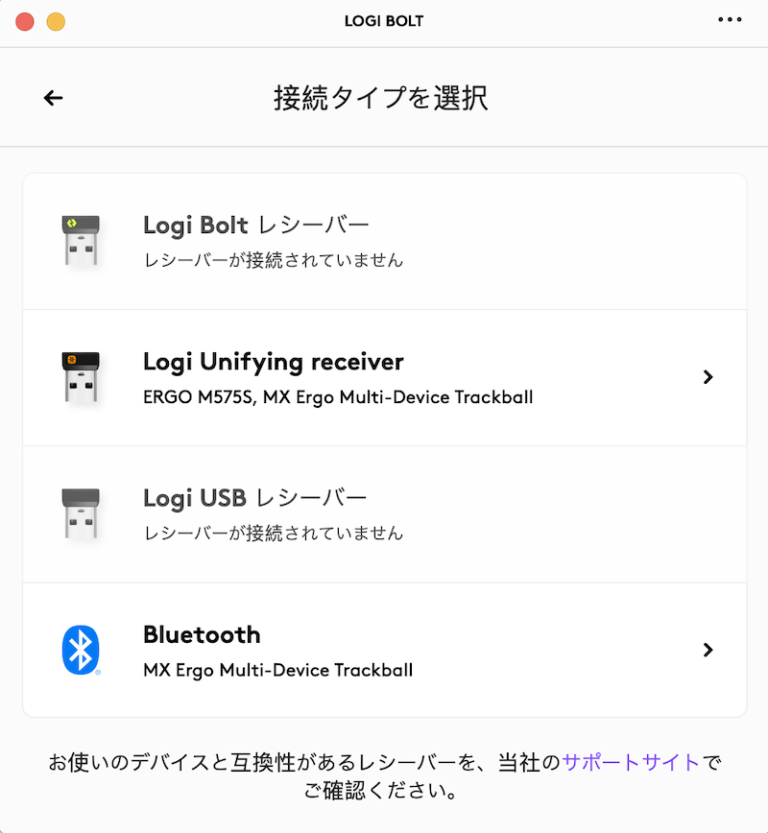Minimize the Logi Bolt window
Image resolution: width=768 pixels, height=833 pixels.
click(x=56, y=20)
